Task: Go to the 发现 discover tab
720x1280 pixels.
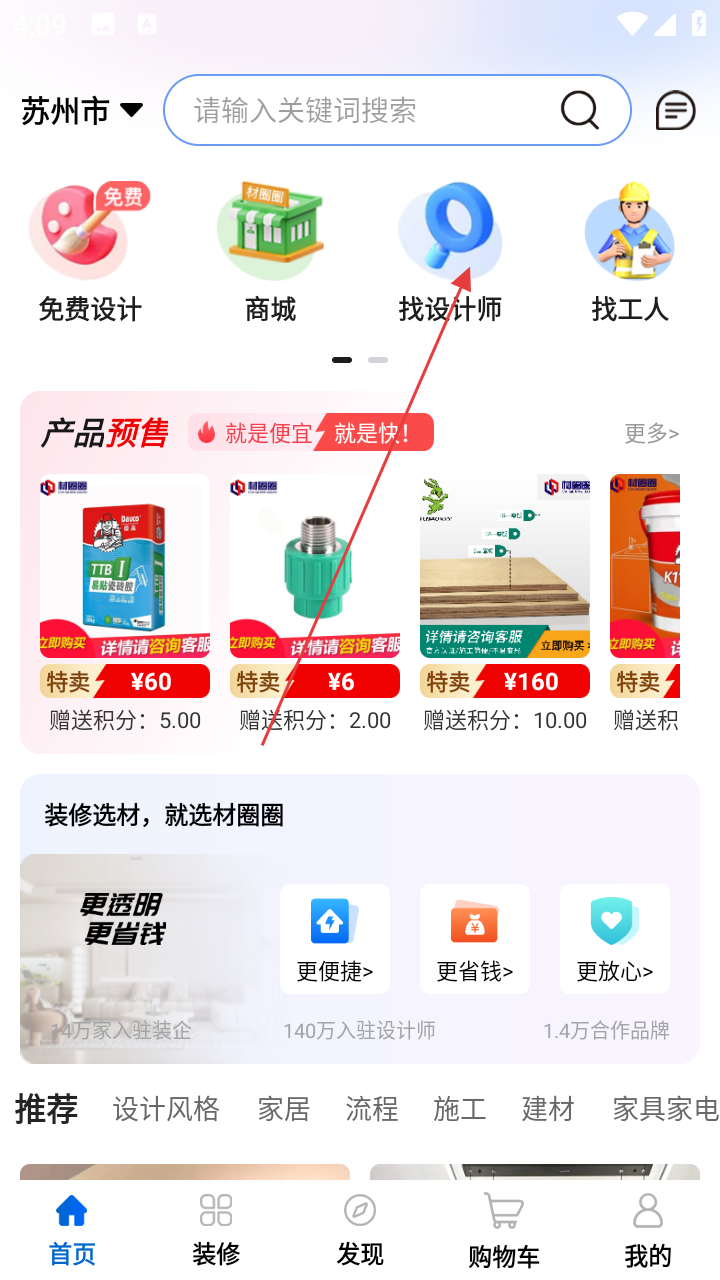Action: tap(360, 1230)
